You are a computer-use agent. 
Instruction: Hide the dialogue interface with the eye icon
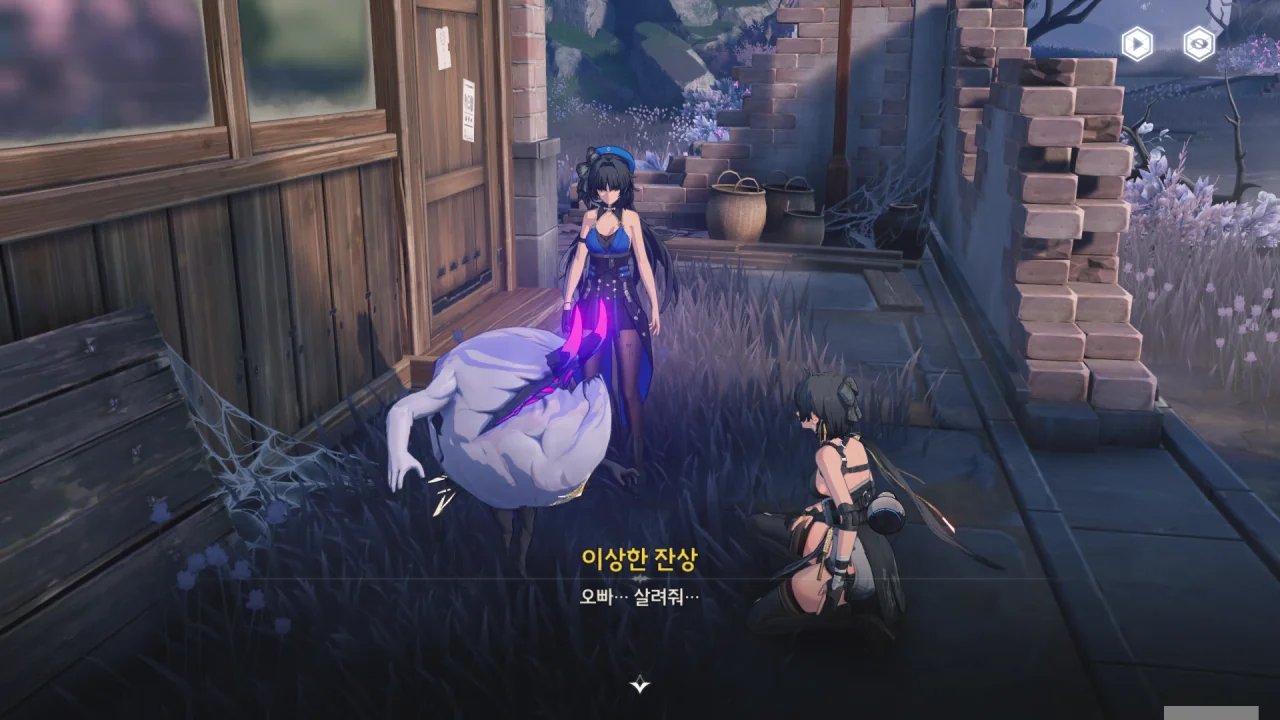(1199, 44)
